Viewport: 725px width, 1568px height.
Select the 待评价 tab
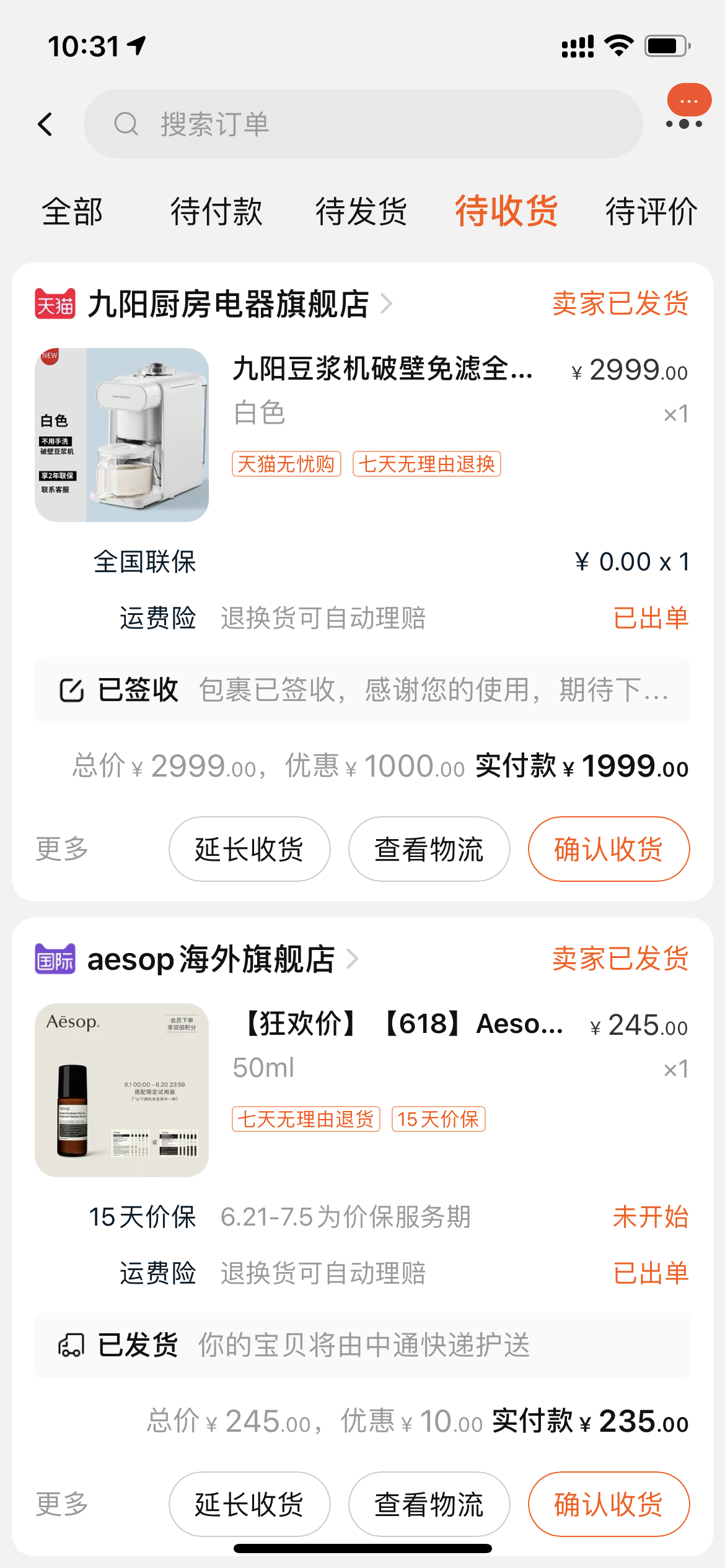tap(651, 212)
